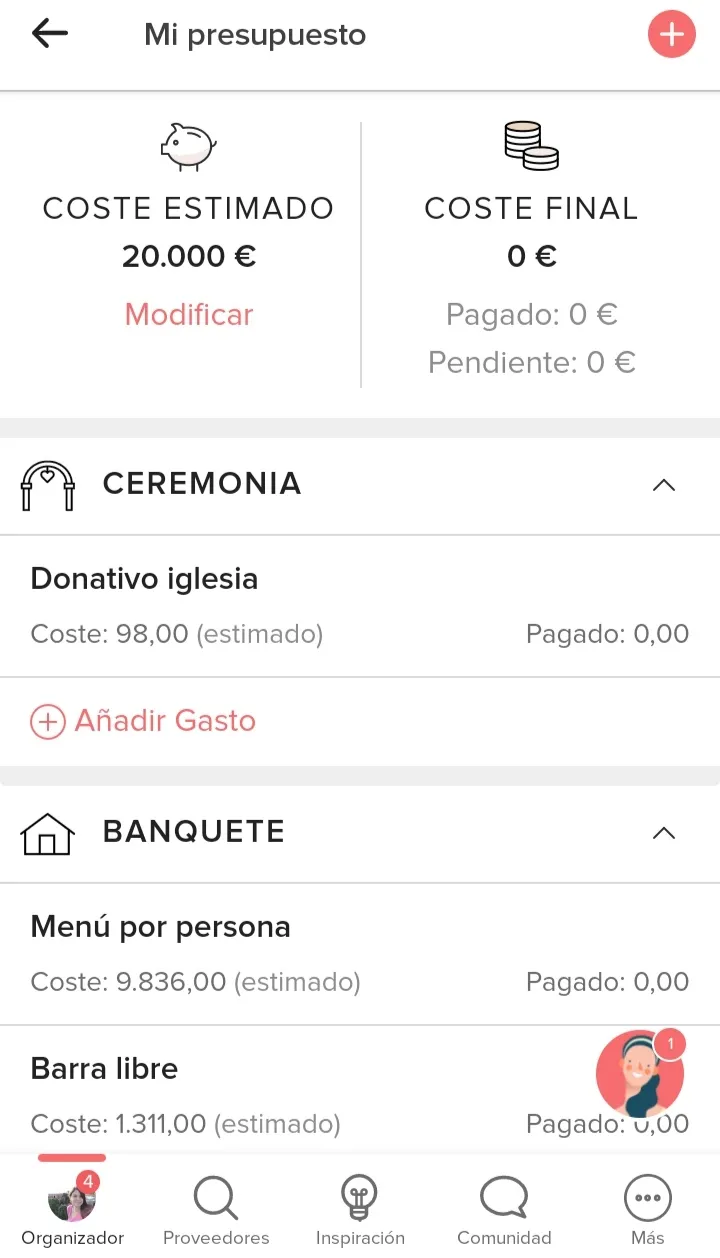Go back using the top-left arrow
The width and height of the screenshot is (720, 1258).
click(x=50, y=34)
